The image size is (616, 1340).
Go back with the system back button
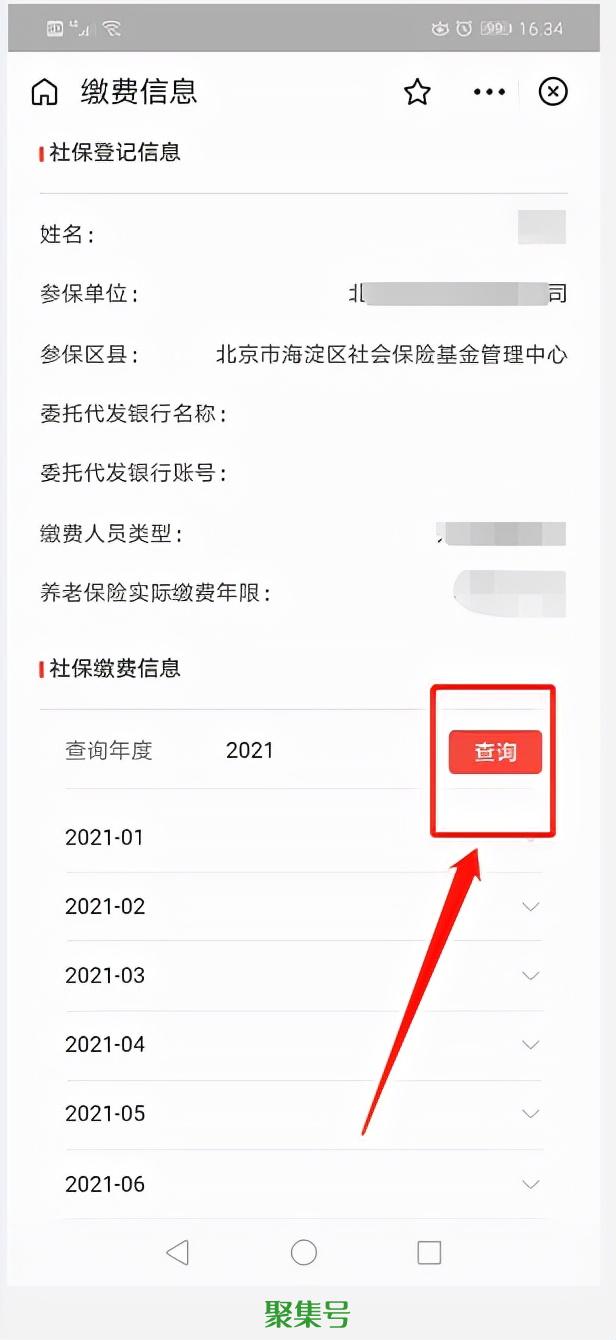coord(178,1252)
